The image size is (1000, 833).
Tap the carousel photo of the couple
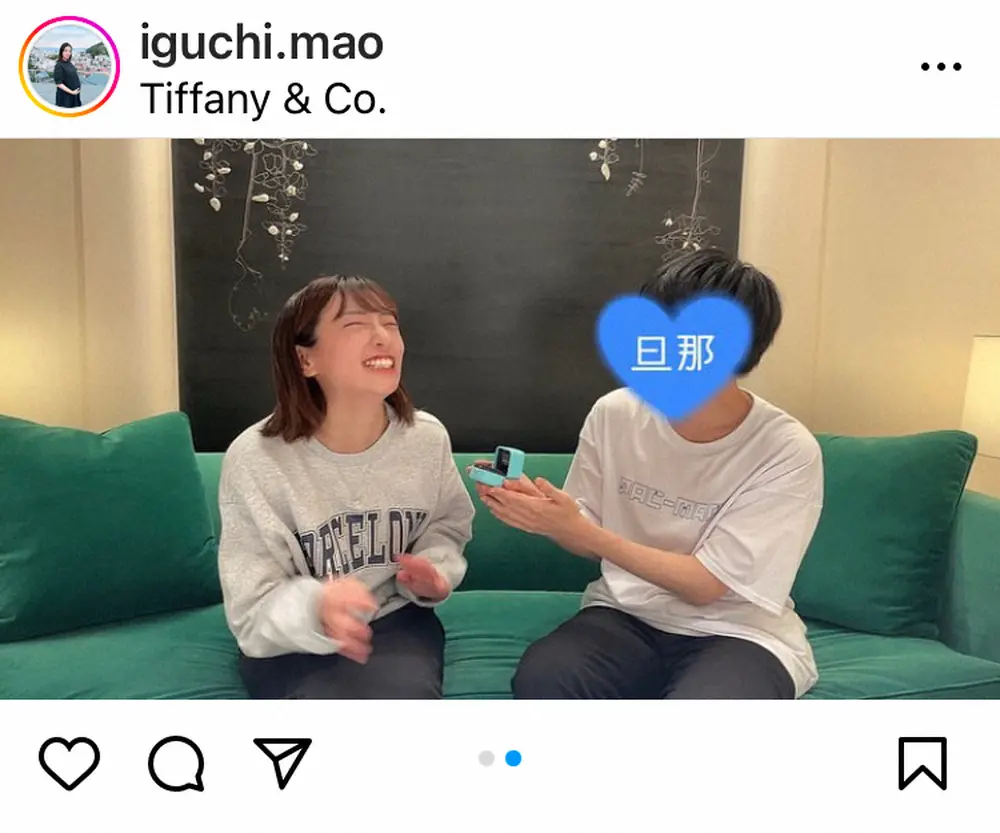(x=500, y=418)
